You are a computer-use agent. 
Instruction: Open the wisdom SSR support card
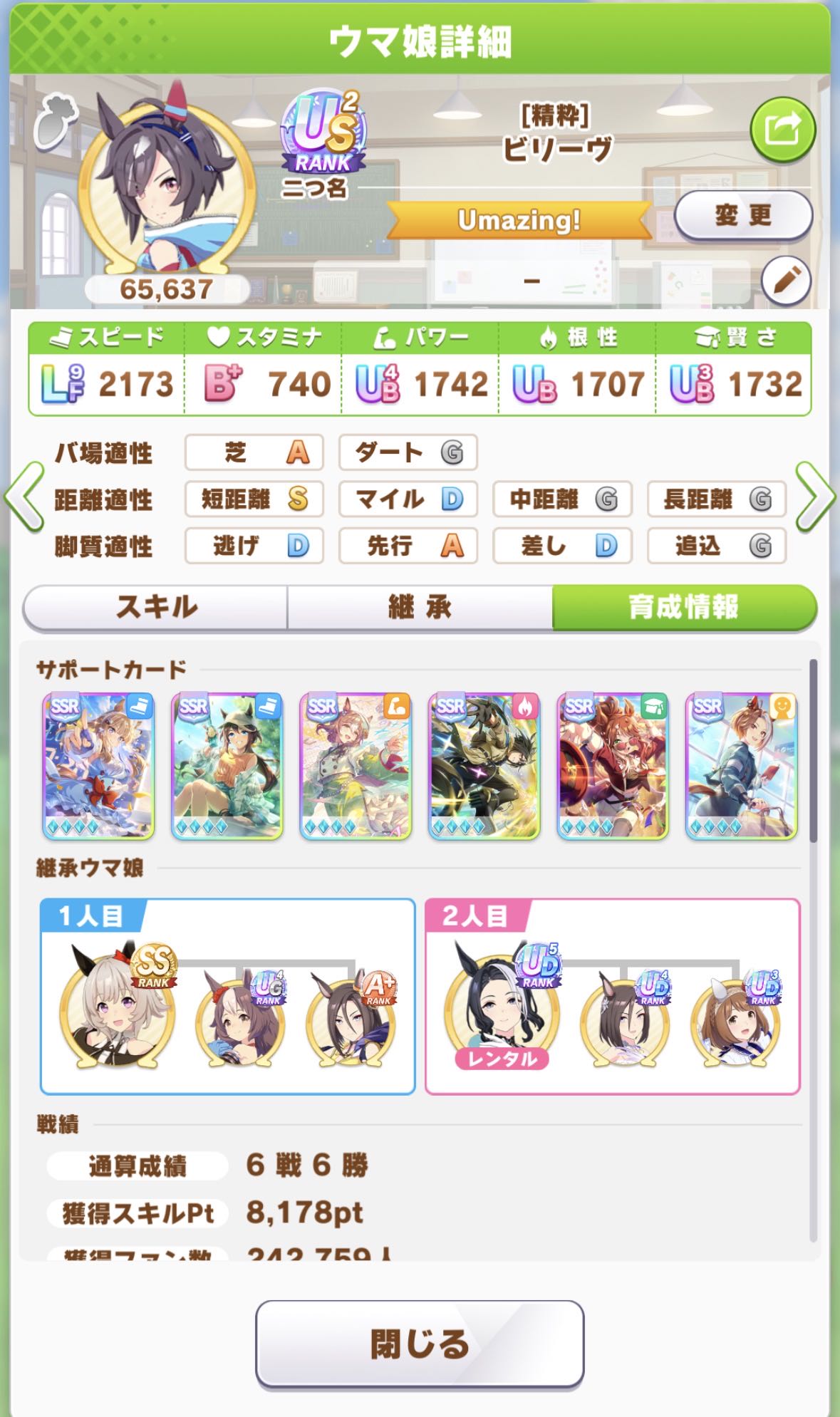tap(612, 765)
